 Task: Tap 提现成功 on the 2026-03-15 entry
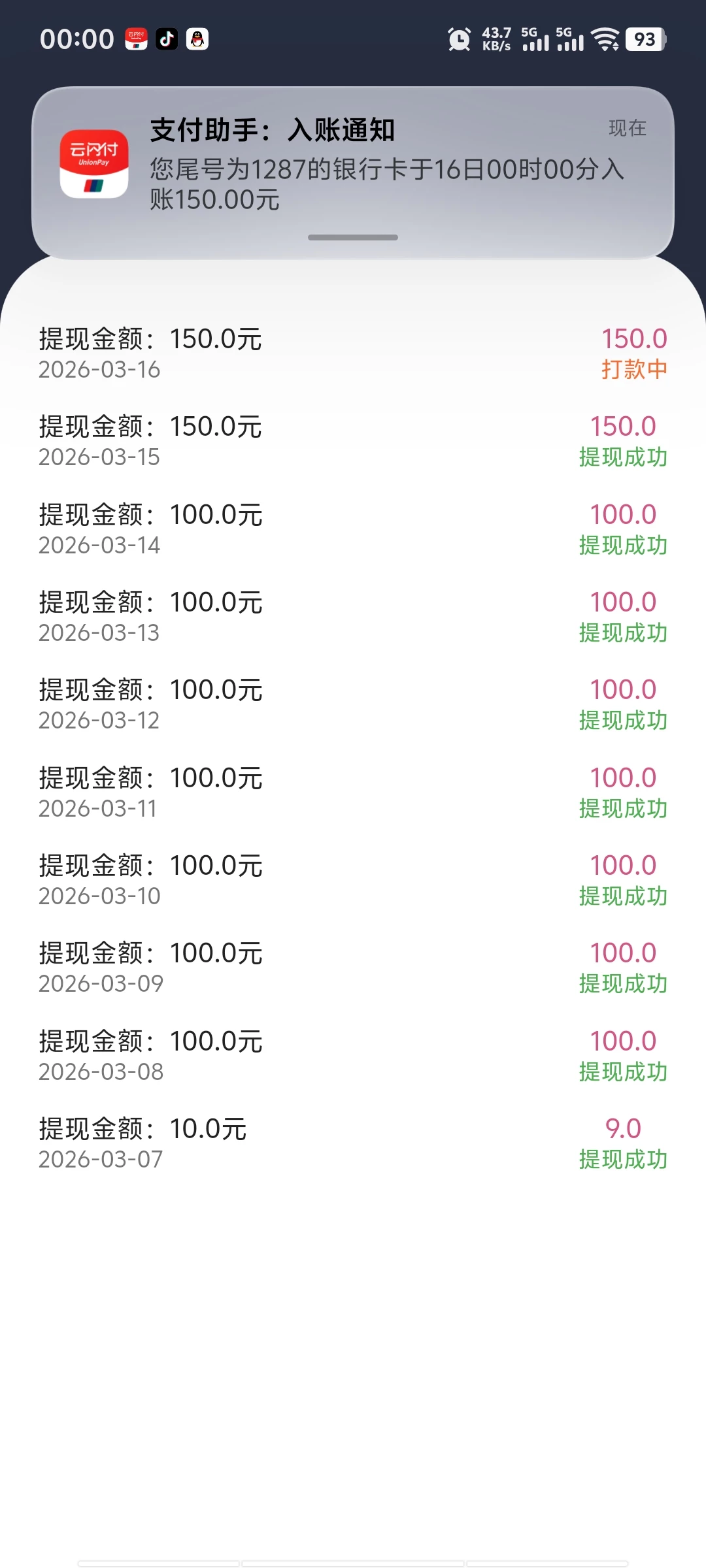click(x=624, y=457)
